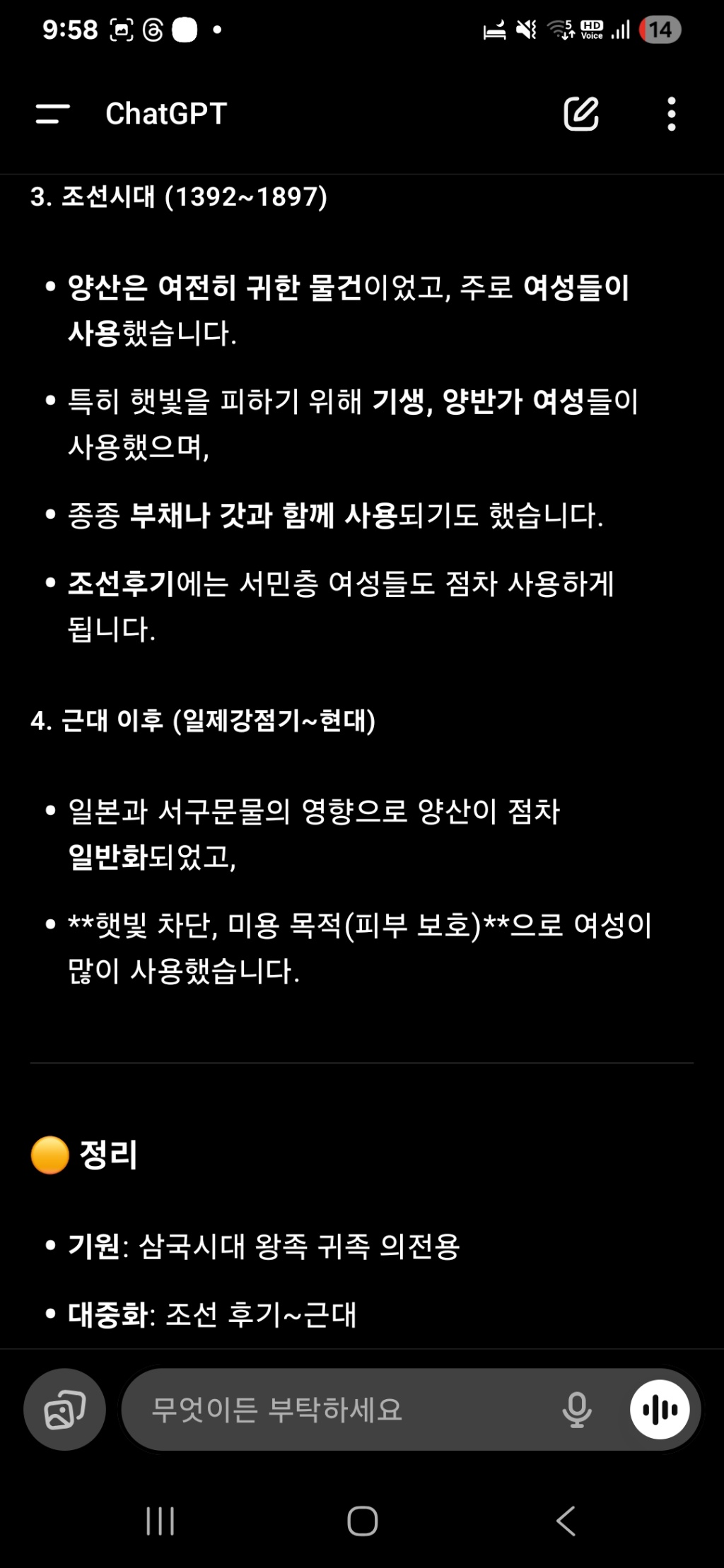Tap the microphone dictation icon

[x=577, y=1410]
